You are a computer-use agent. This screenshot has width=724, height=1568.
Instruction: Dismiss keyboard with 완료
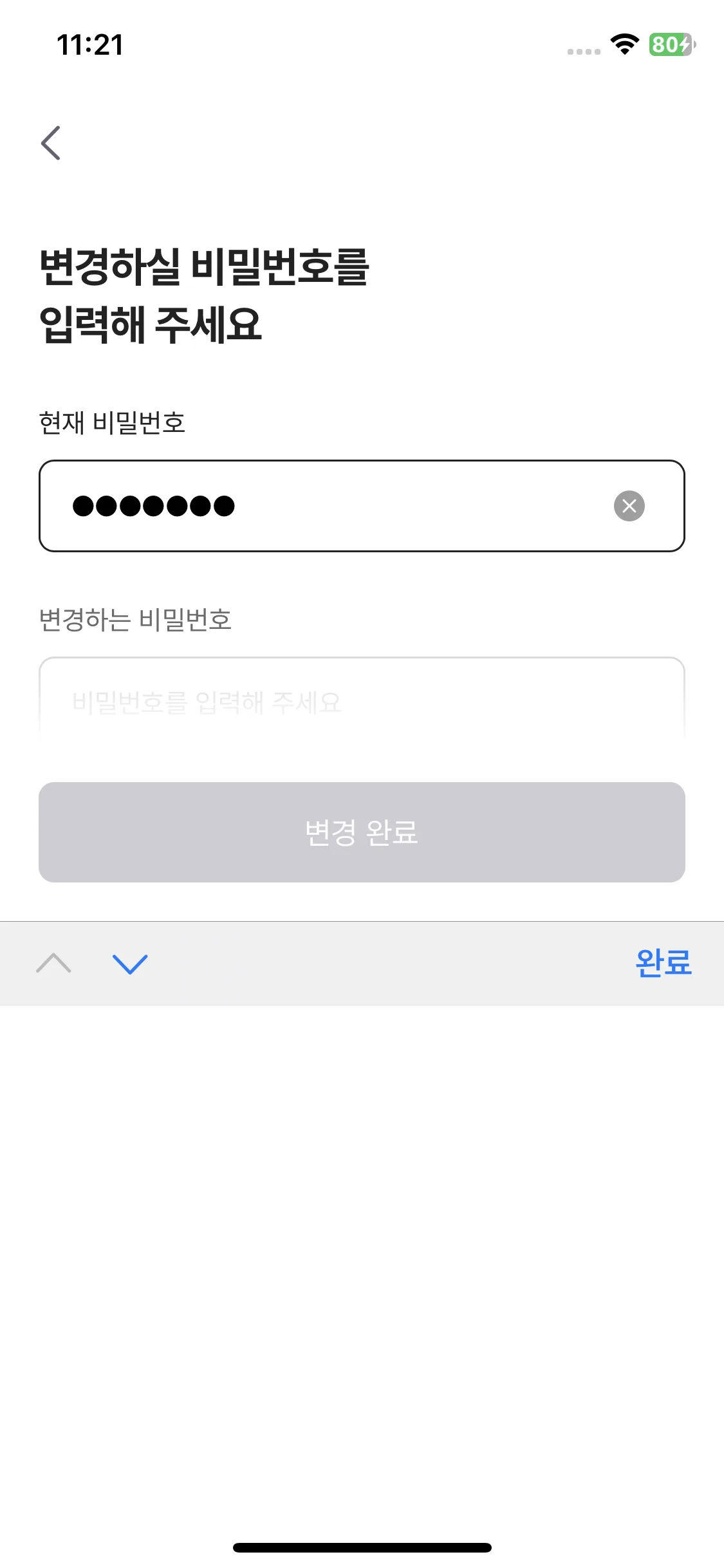[x=663, y=964]
